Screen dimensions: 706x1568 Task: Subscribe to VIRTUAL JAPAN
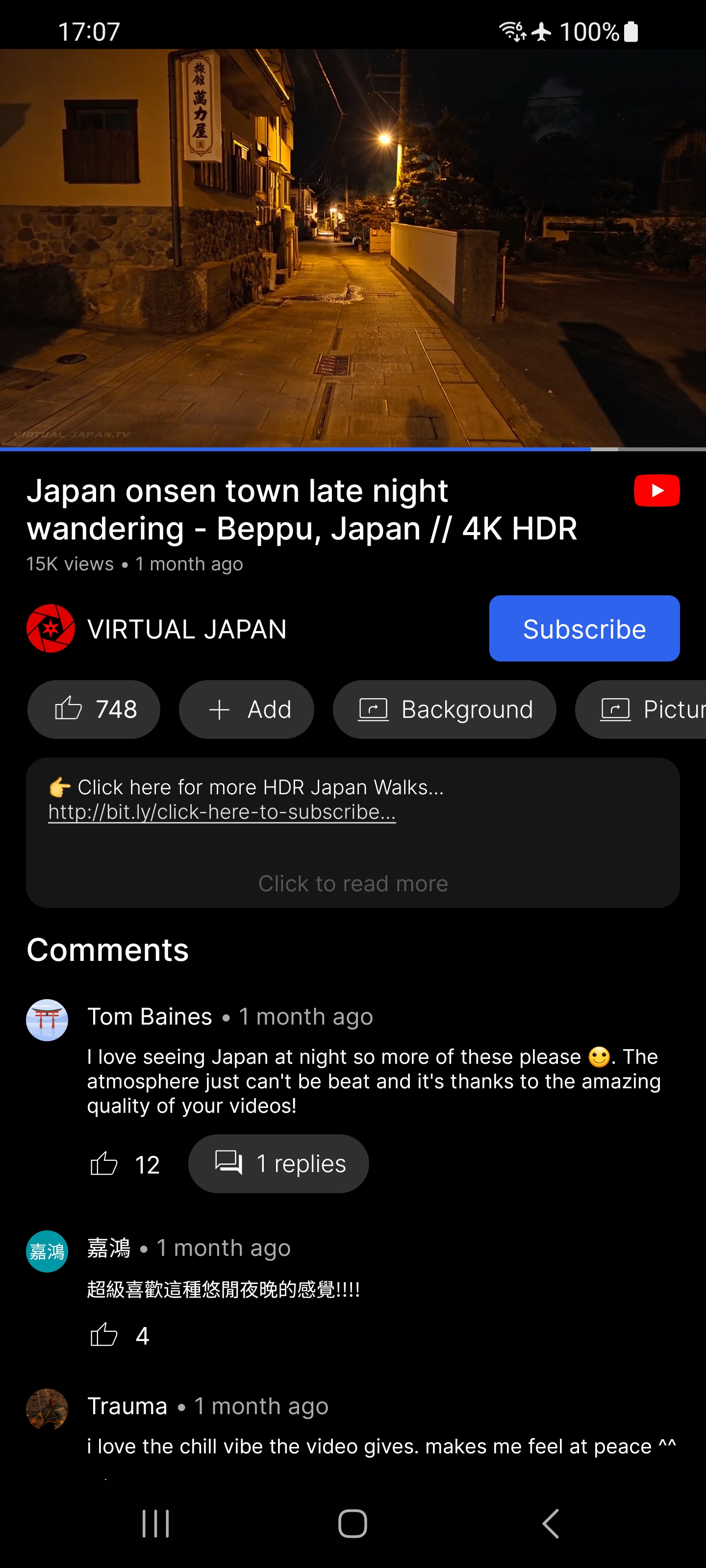click(584, 628)
